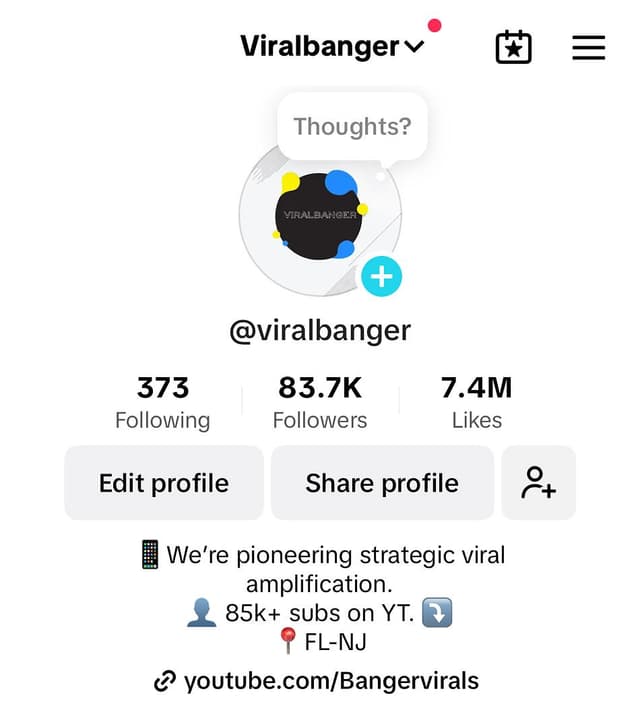The height and width of the screenshot is (716, 640).
Task: Open the profile picture
Action: [x=318, y=216]
